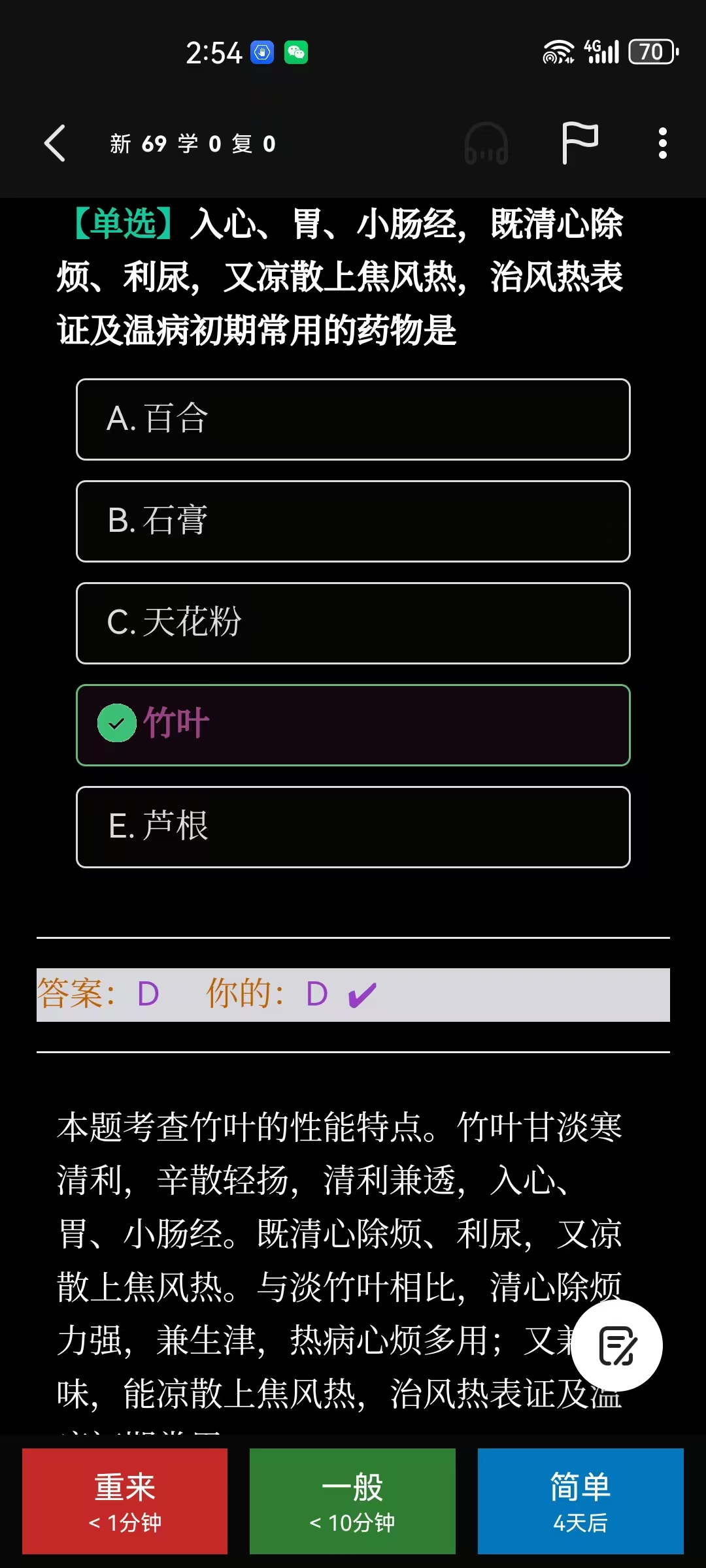Open the floating note edit button
Screen dimensions: 706x1568
(x=616, y=1345)
